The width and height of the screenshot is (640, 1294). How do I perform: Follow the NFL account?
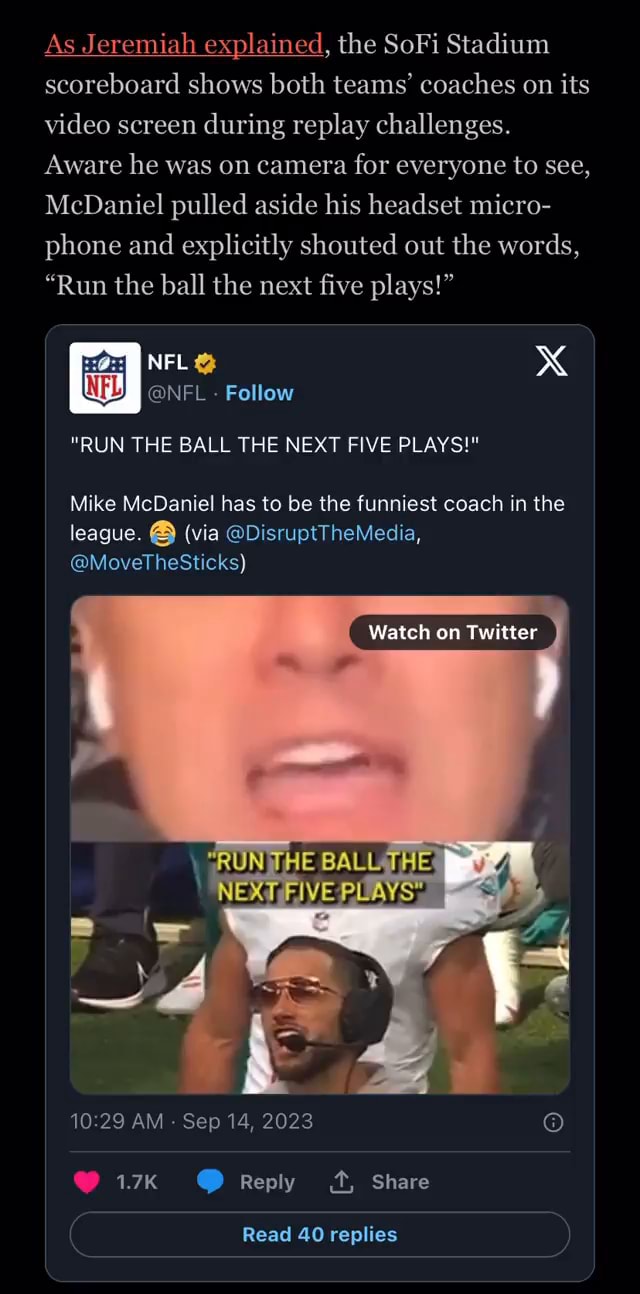point(259,393)
